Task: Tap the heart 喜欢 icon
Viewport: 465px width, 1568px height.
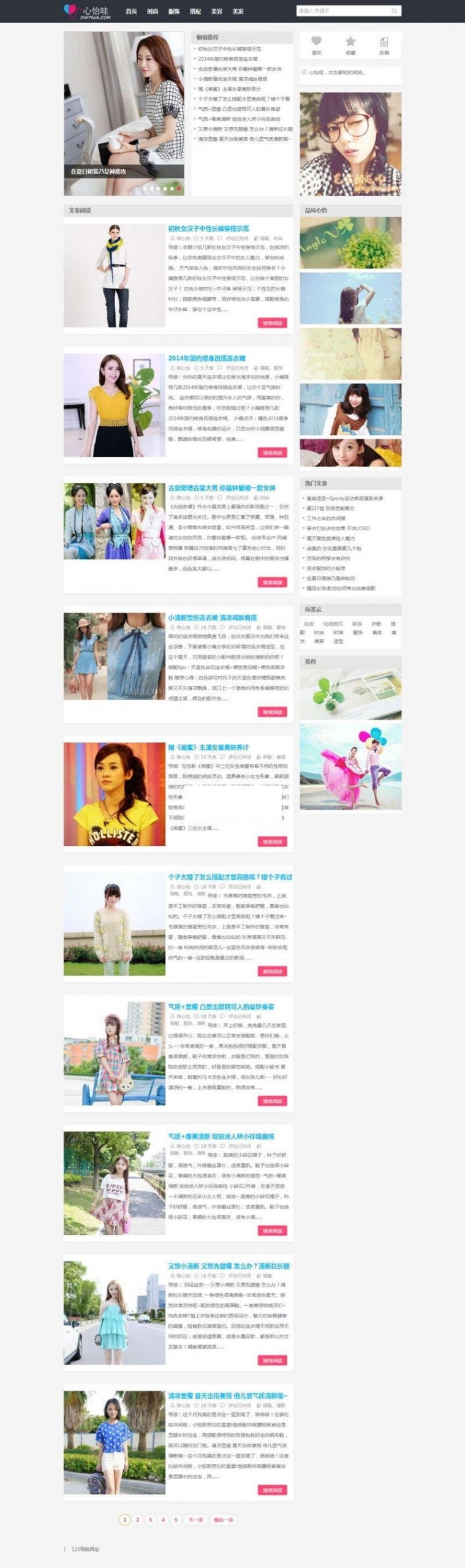Action: pyautogui.click(x=316, y=42)
